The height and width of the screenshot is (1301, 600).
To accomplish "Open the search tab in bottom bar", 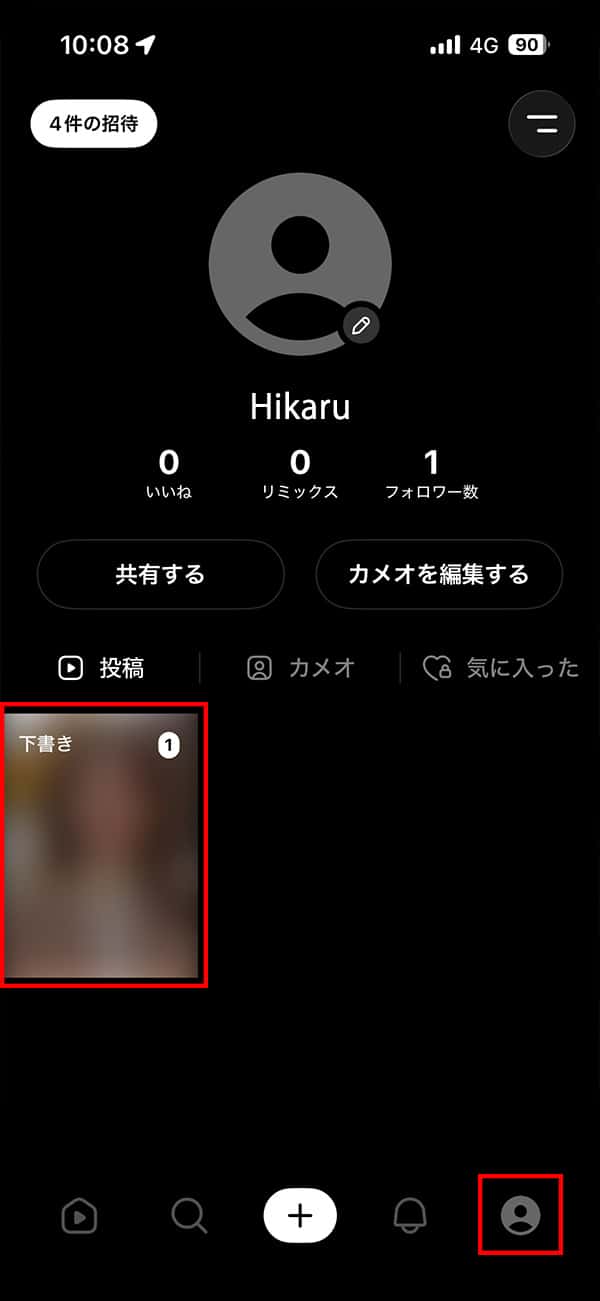I will [x=189, y=1216].
